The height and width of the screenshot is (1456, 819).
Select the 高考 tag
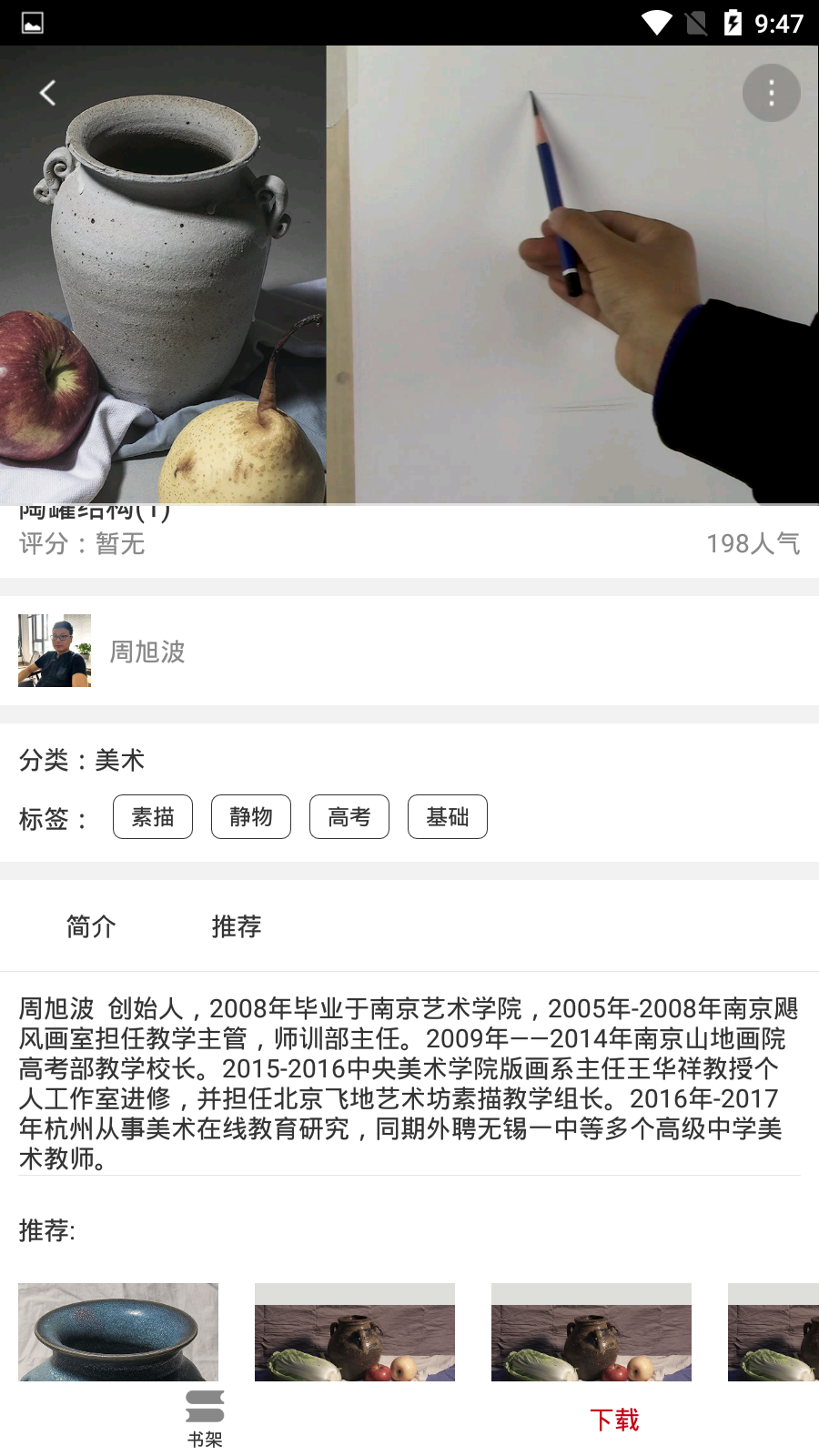click(x=349, y=816)
